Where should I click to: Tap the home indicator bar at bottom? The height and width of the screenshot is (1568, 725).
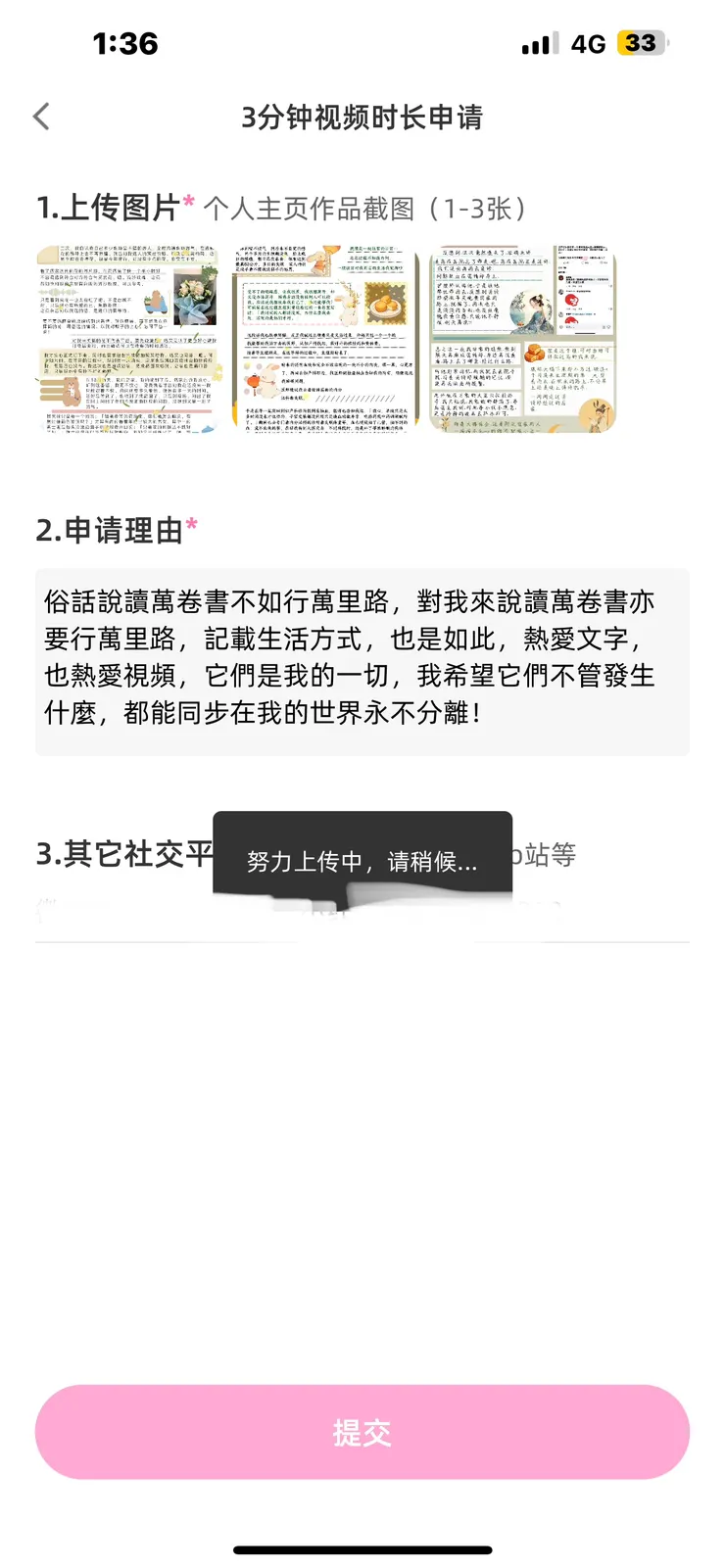point(362,1549)
